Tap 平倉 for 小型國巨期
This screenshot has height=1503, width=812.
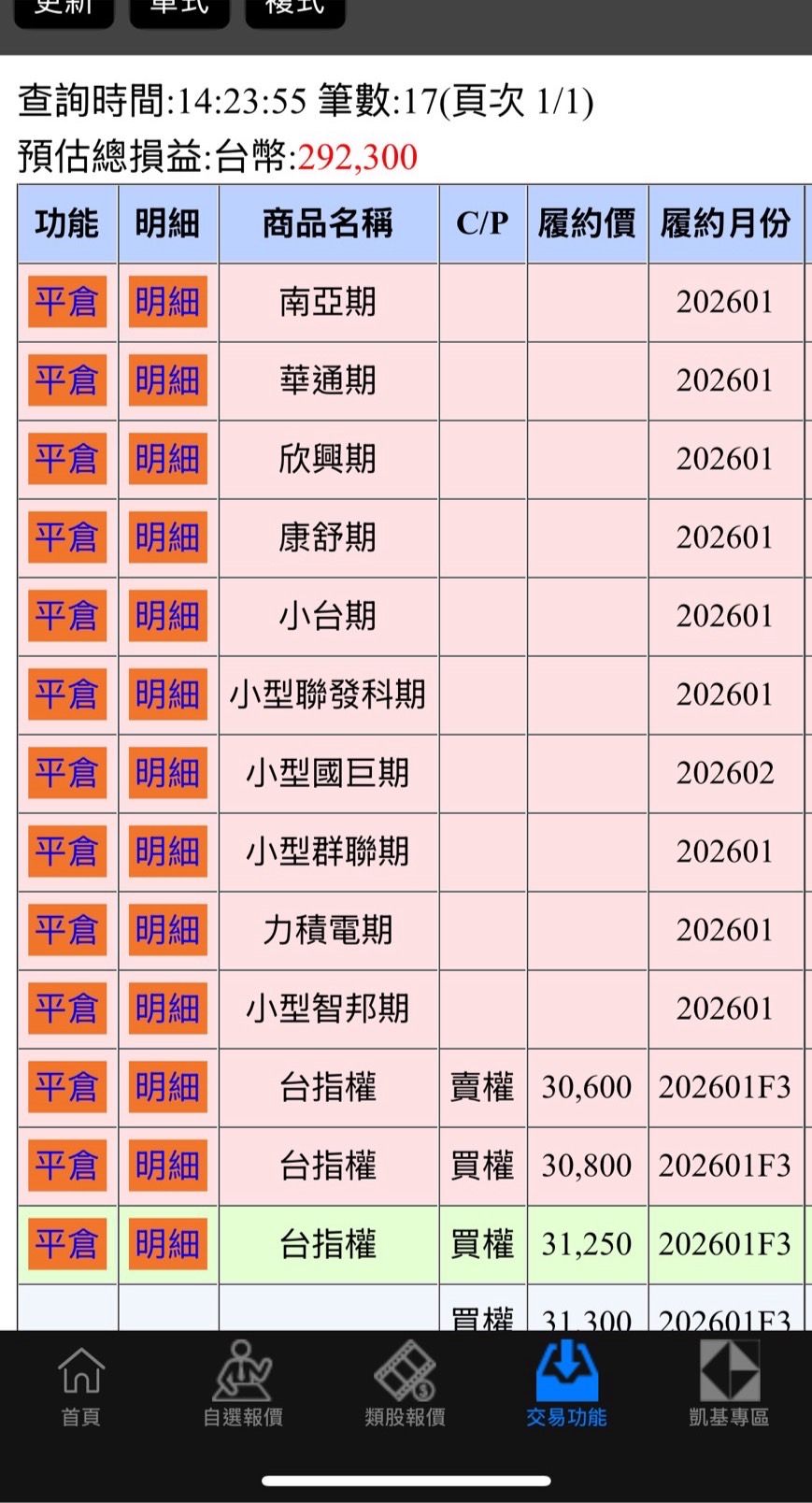pos(67,773)
